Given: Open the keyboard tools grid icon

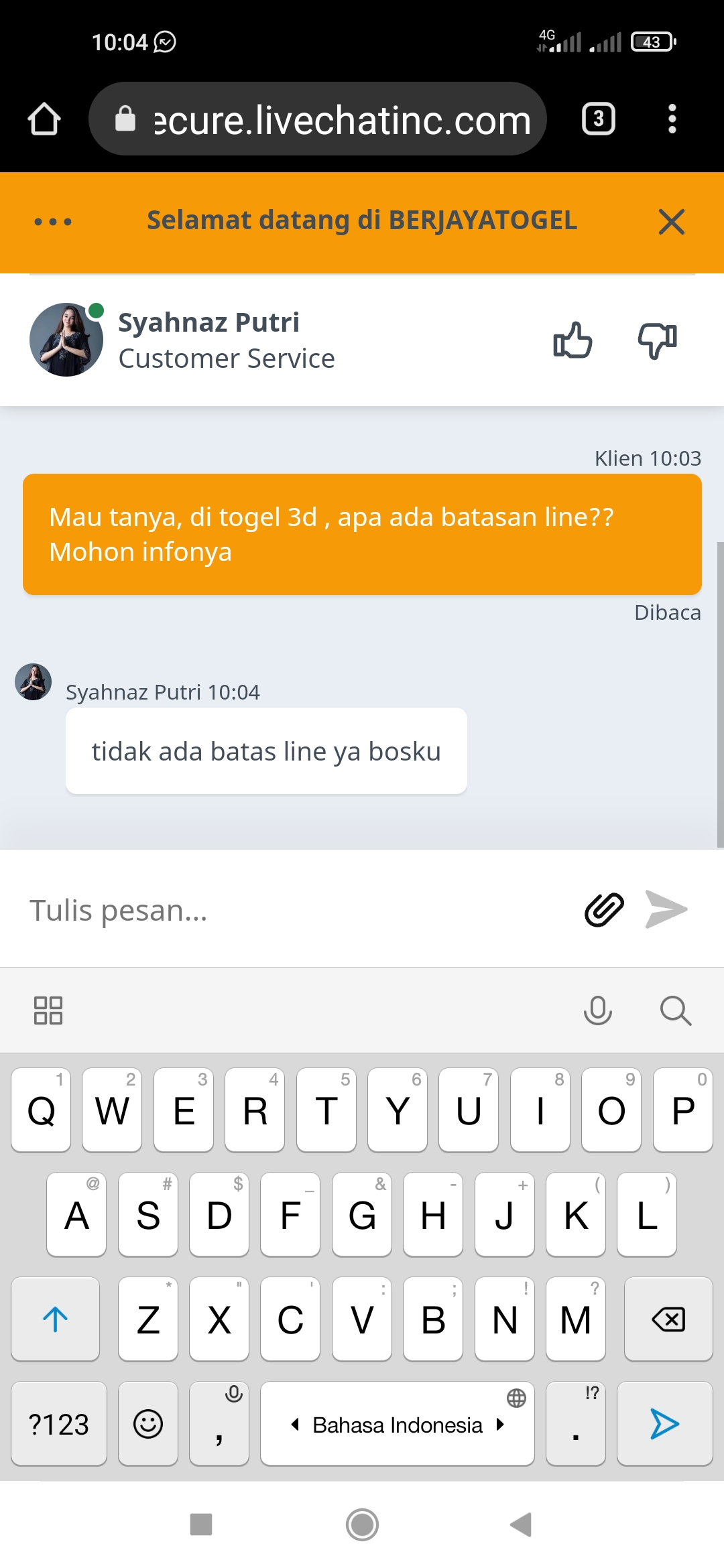Looking at the screenshot, I should click(48, 1010).
